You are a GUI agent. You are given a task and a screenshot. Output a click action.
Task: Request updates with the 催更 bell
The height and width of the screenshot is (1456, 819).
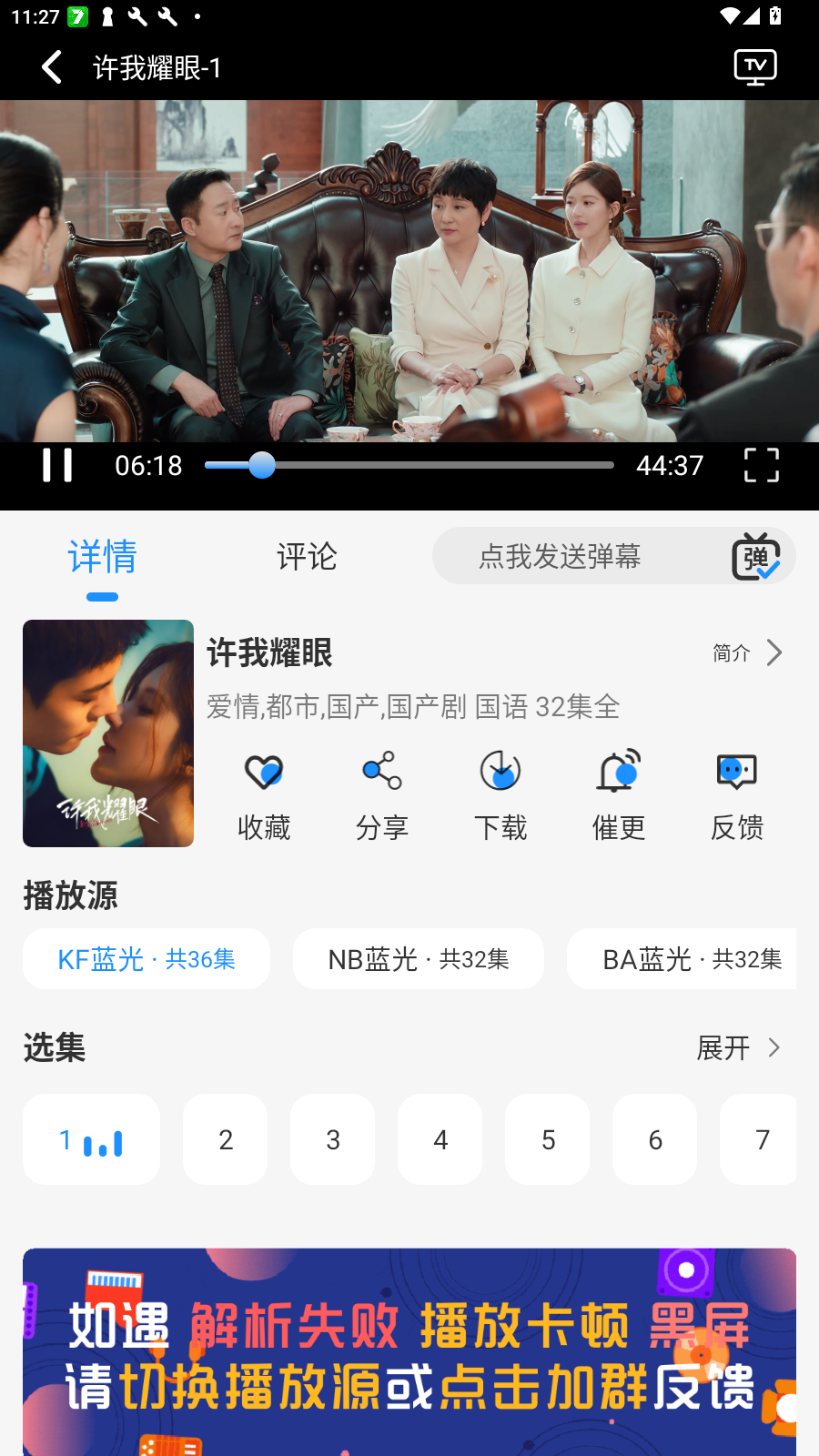619,794
